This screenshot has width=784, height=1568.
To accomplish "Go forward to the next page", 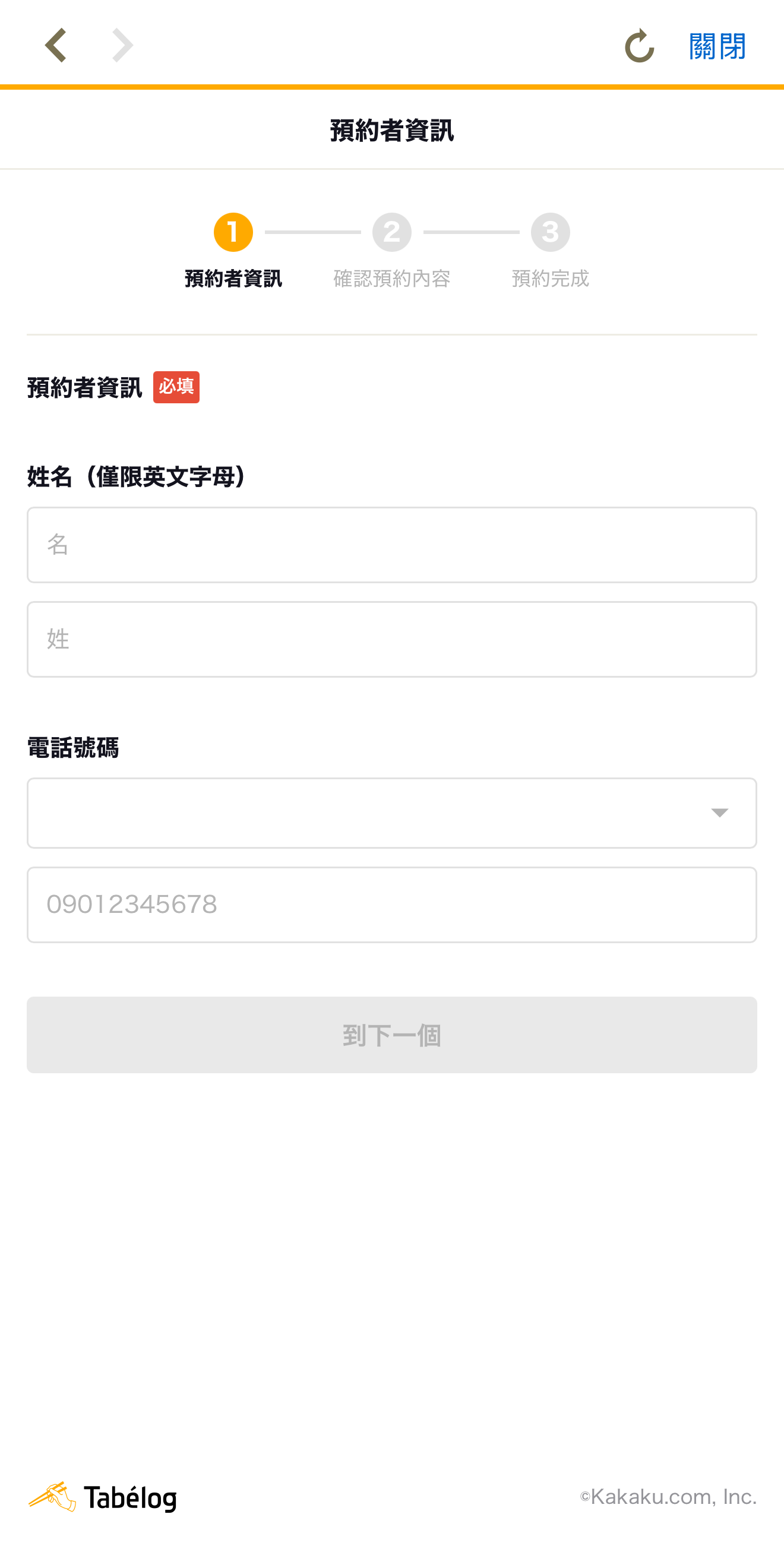I will [122, 46].
